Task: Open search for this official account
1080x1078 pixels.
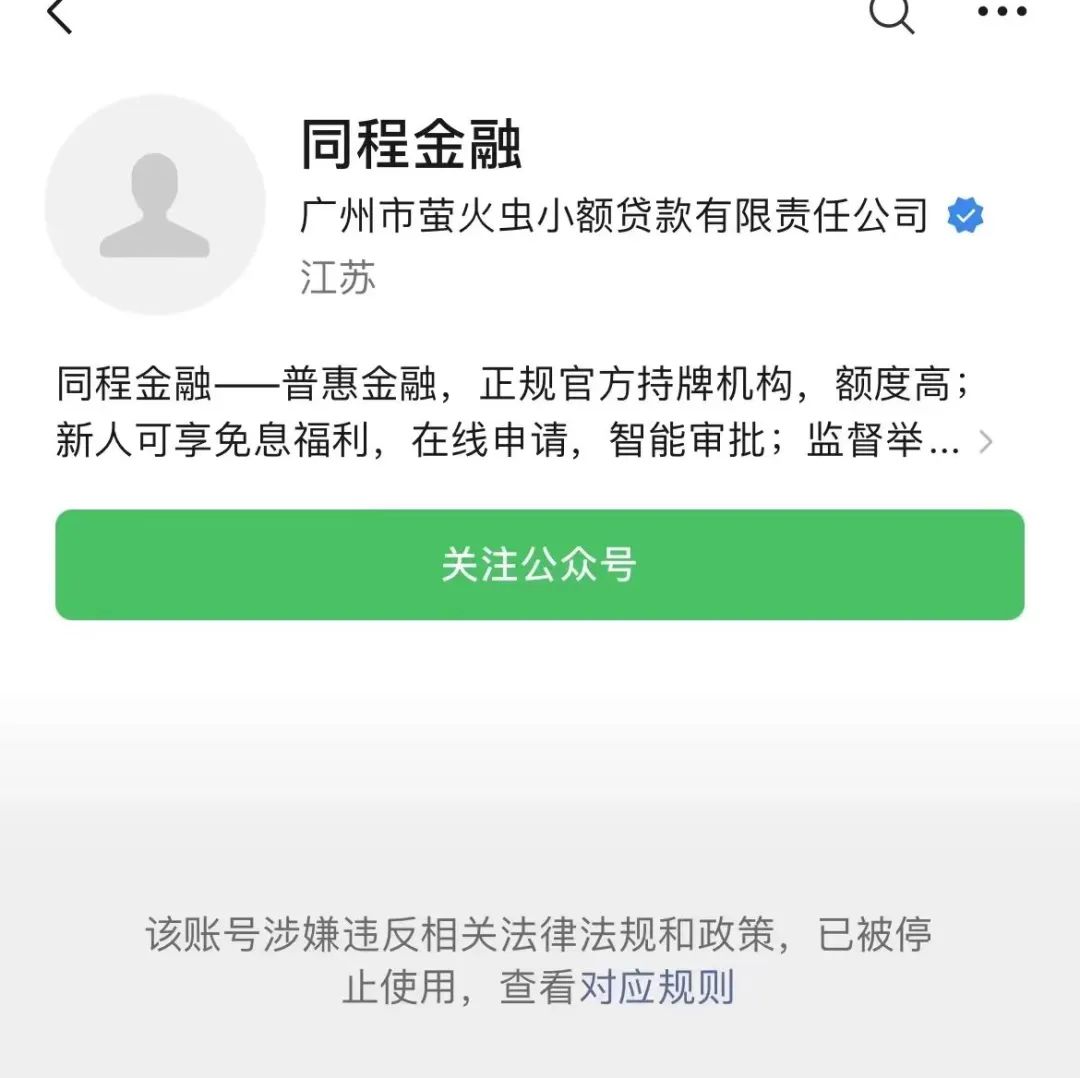Action: tap(891, 14)
